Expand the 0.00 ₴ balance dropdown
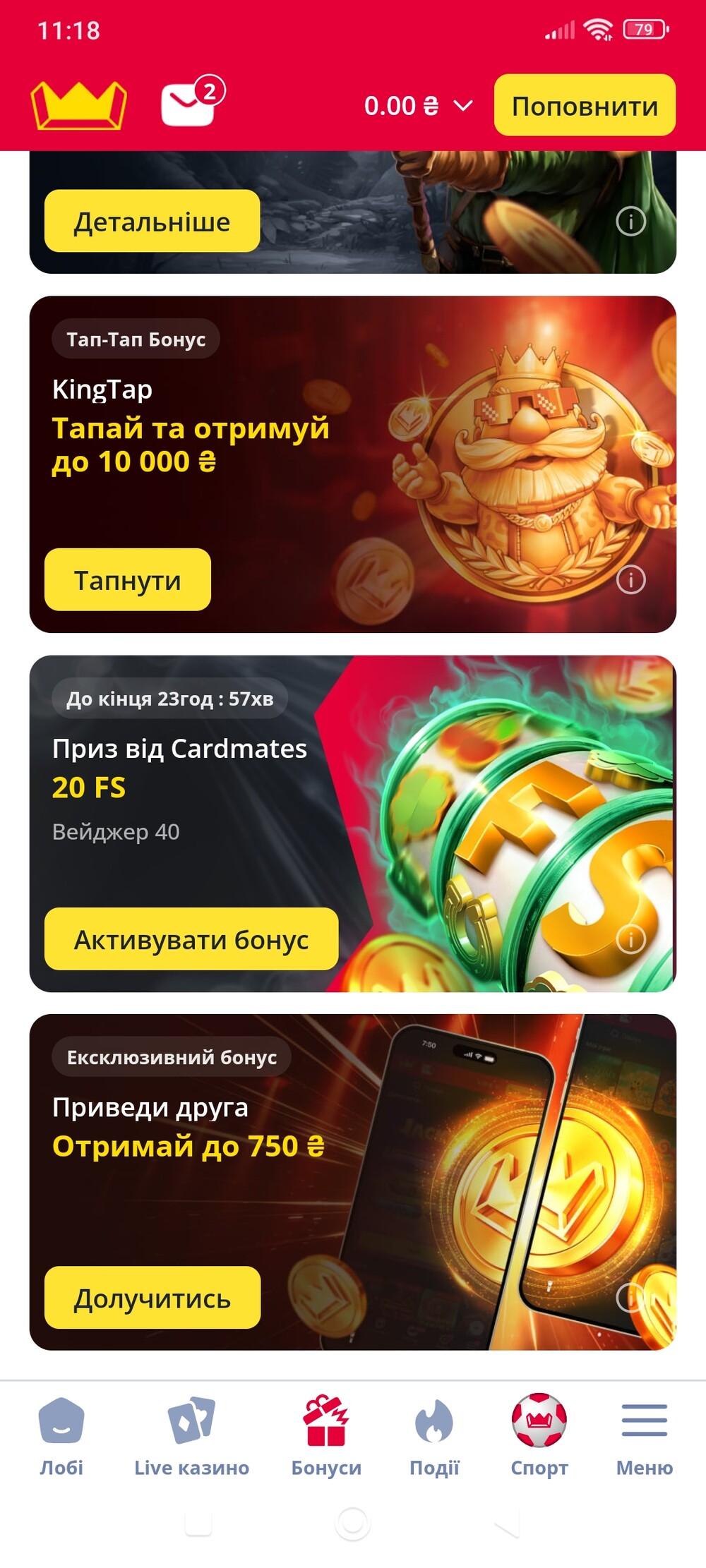The width and height of the screenshot is (706, 1568). coord(418,106)
